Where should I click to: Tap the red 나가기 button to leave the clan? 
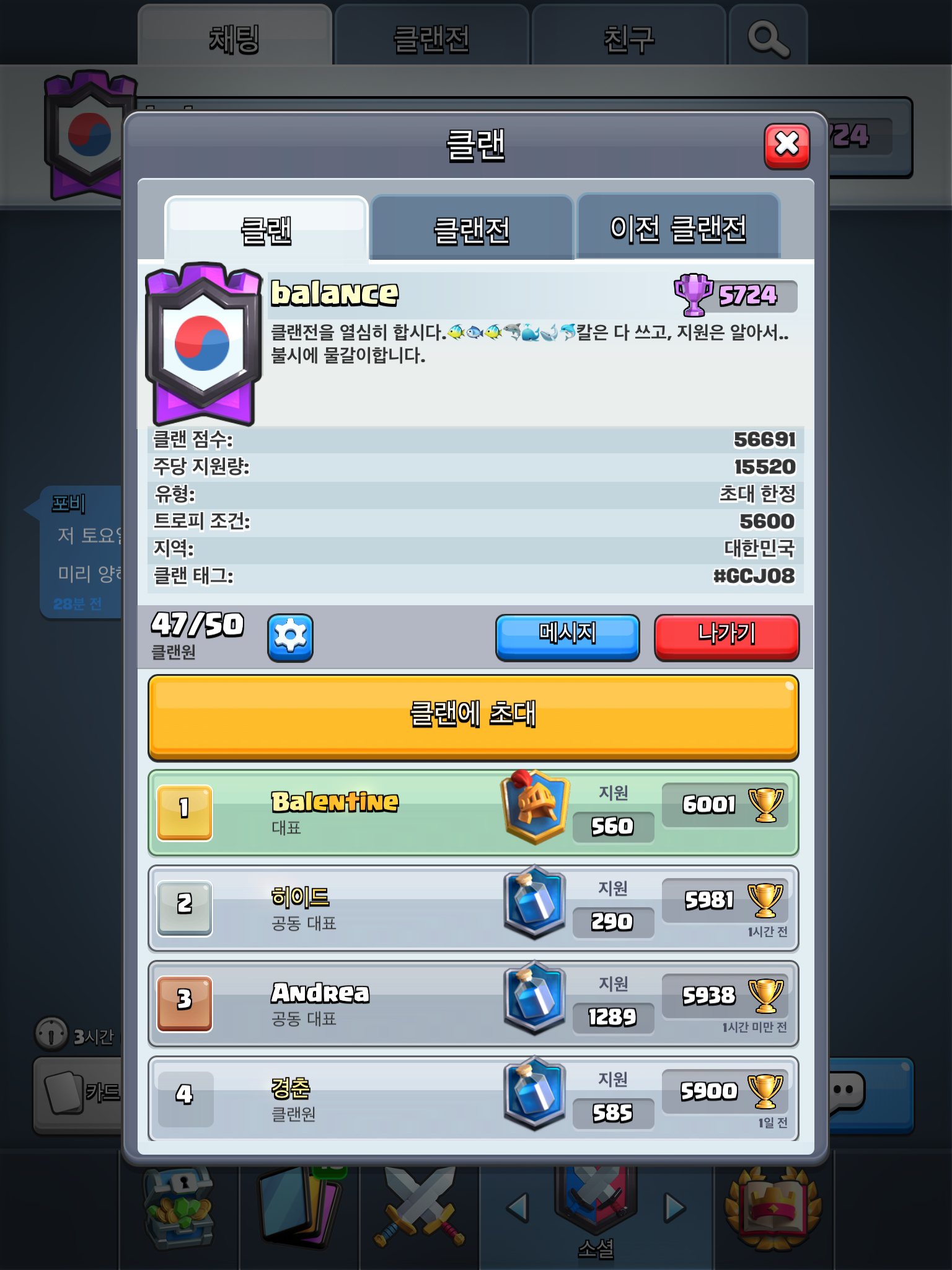[x=726, y=637]
